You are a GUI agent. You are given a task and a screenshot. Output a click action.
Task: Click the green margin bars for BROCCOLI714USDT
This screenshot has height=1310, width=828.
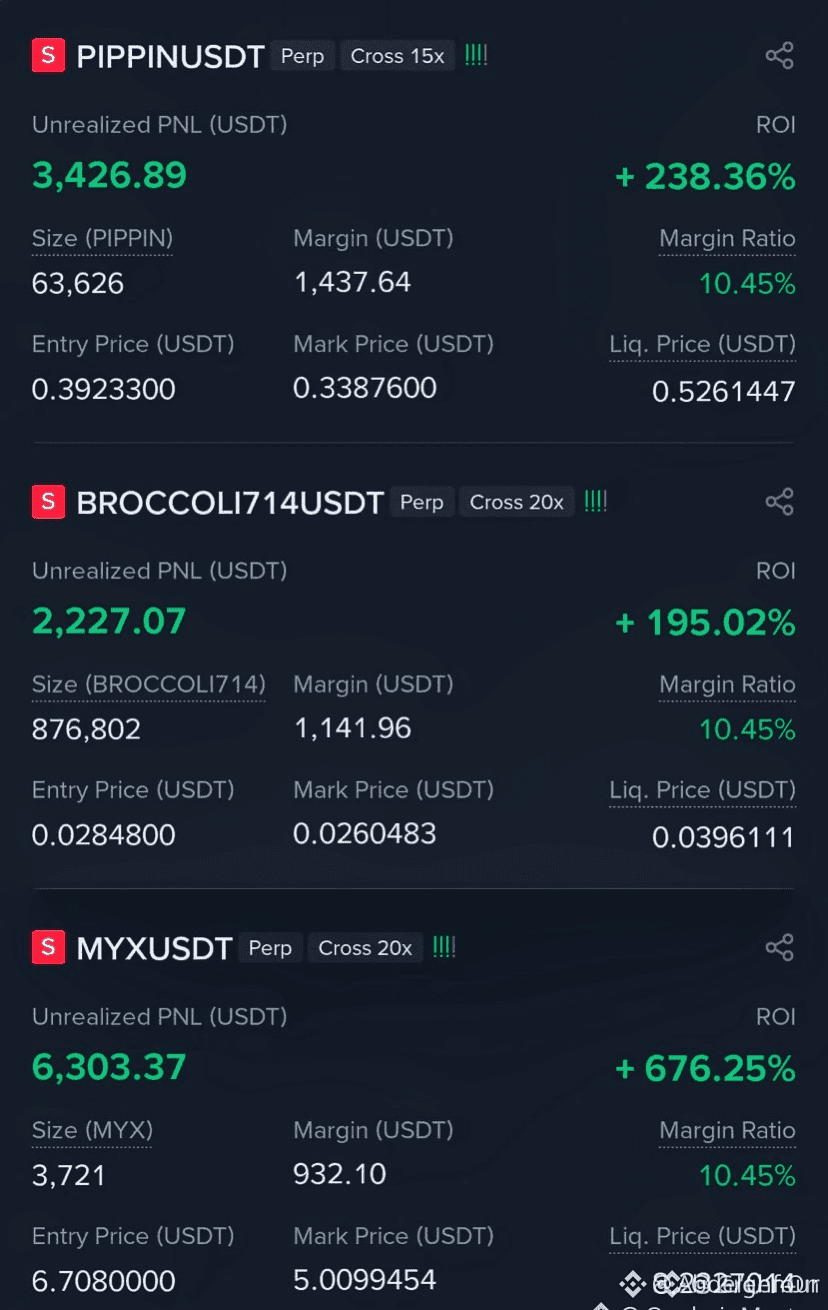pyautogui.click(x=595, y=501)
